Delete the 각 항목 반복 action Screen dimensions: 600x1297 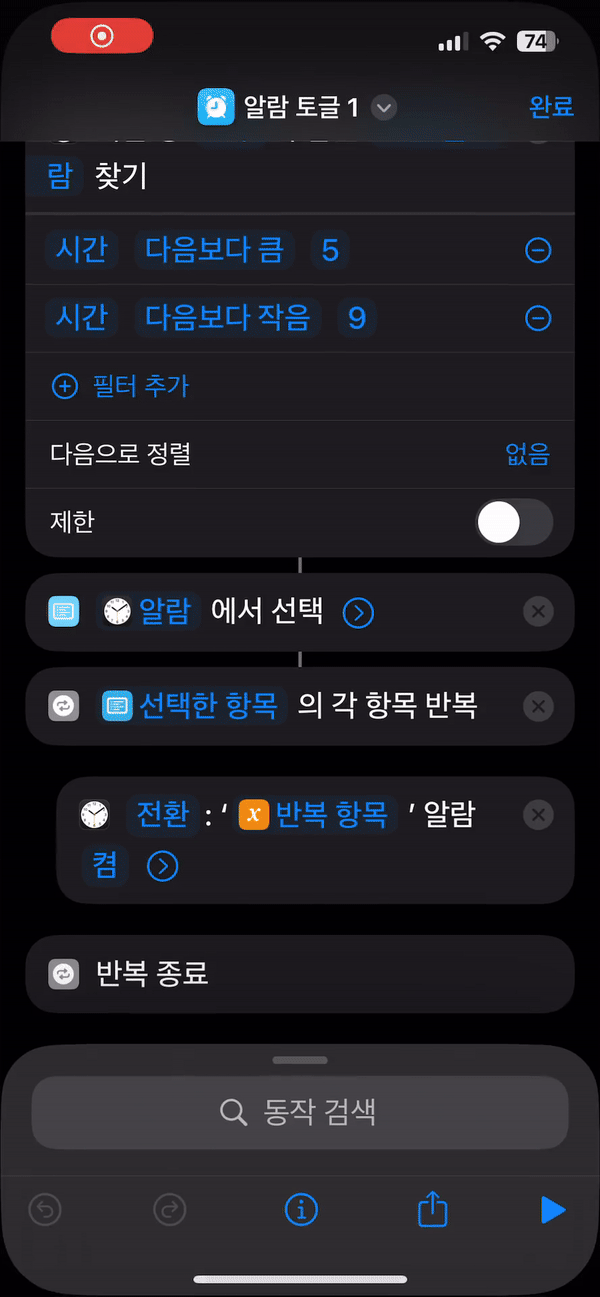[x=538, y=707]
